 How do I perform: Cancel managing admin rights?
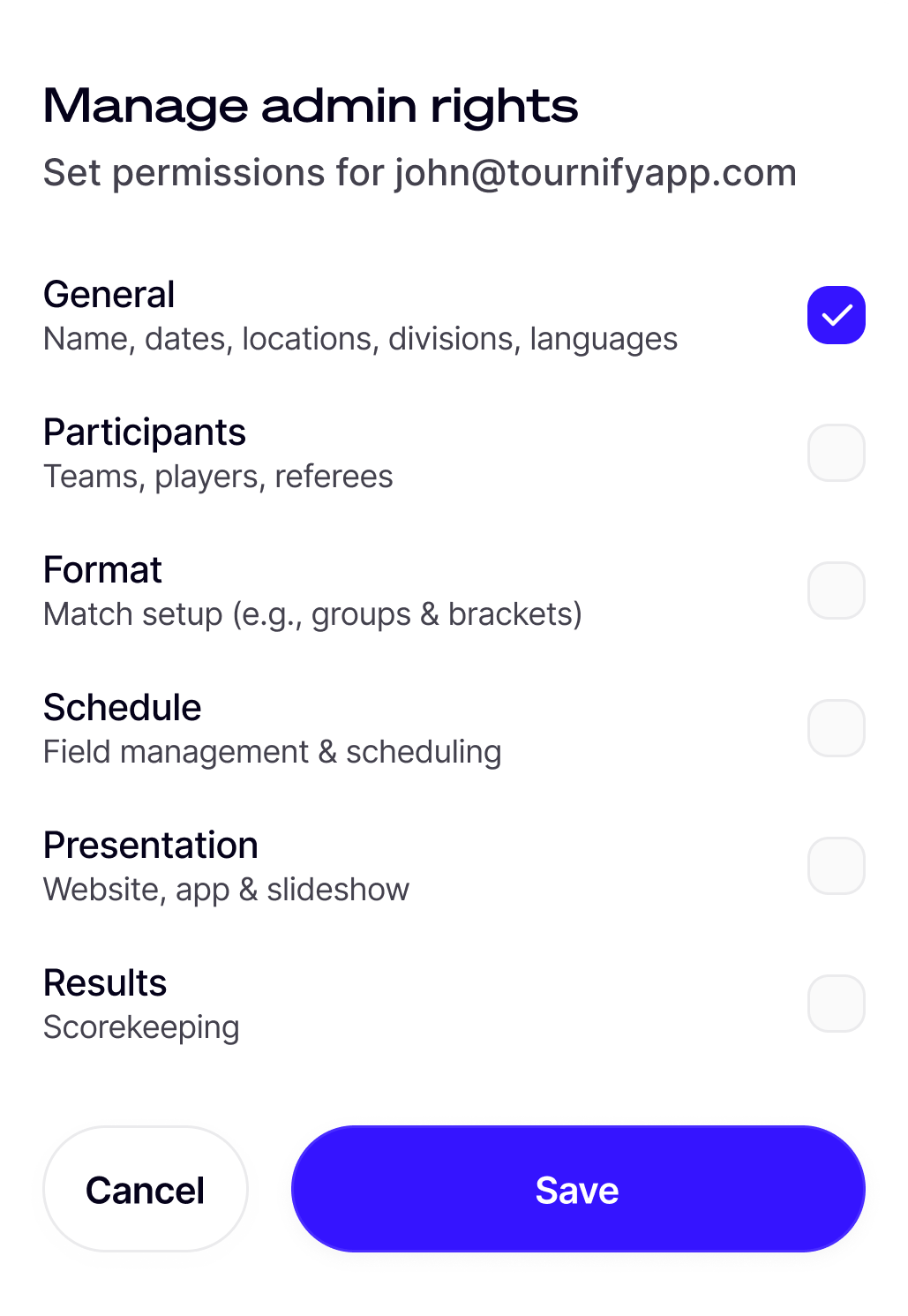(x=146, y=1189)
